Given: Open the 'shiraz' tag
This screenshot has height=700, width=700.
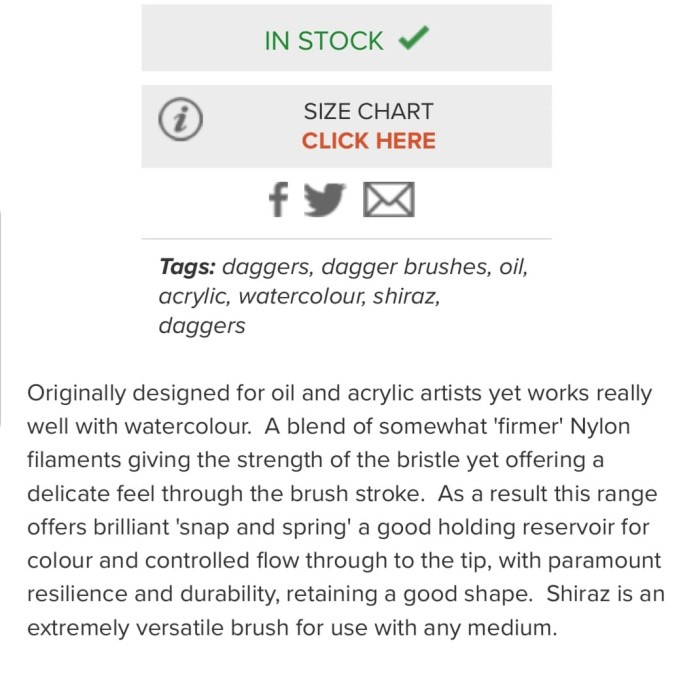Looking at the screenshot, I should (406, 297).
